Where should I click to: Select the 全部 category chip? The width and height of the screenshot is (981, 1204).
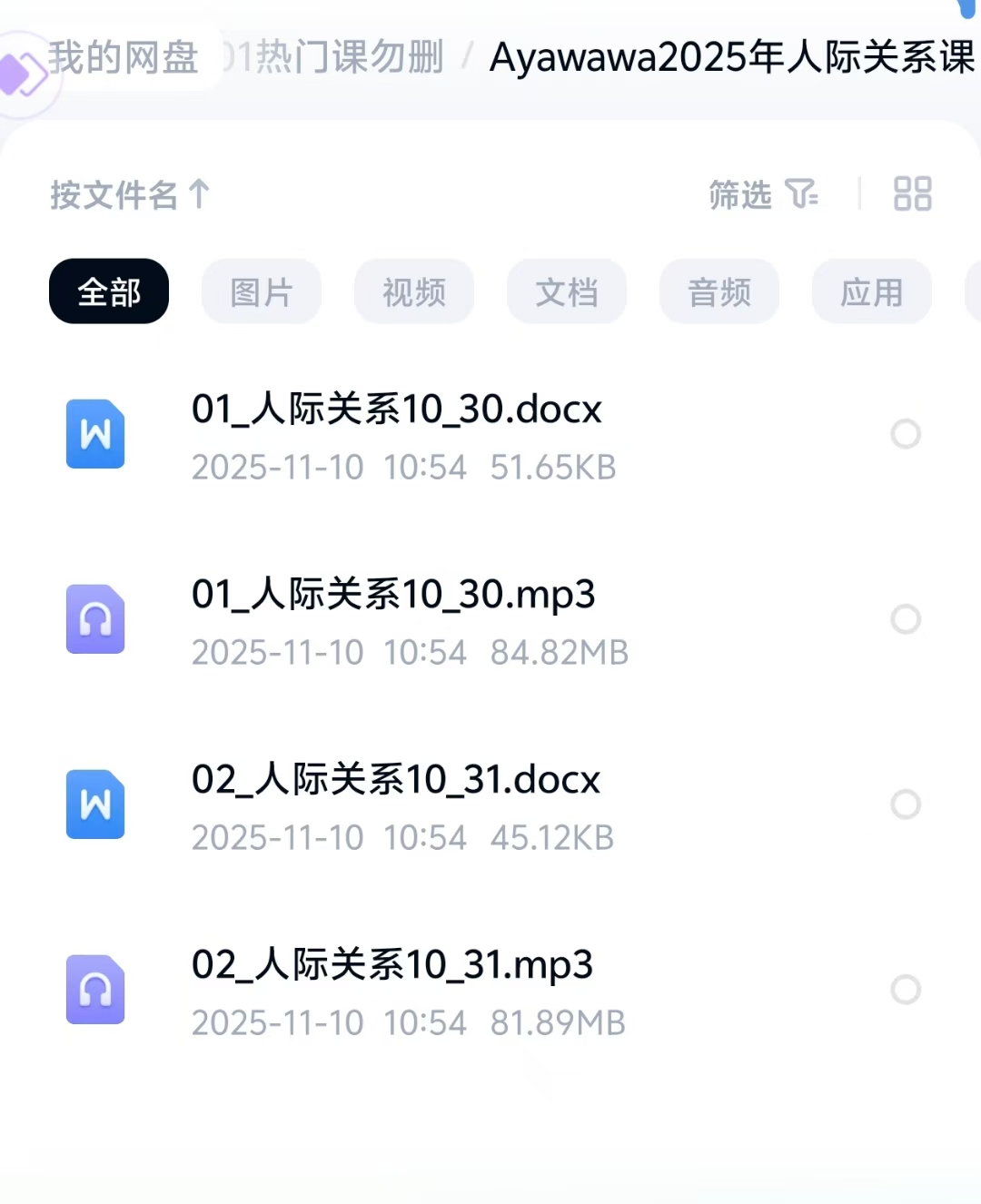(109, 291)
